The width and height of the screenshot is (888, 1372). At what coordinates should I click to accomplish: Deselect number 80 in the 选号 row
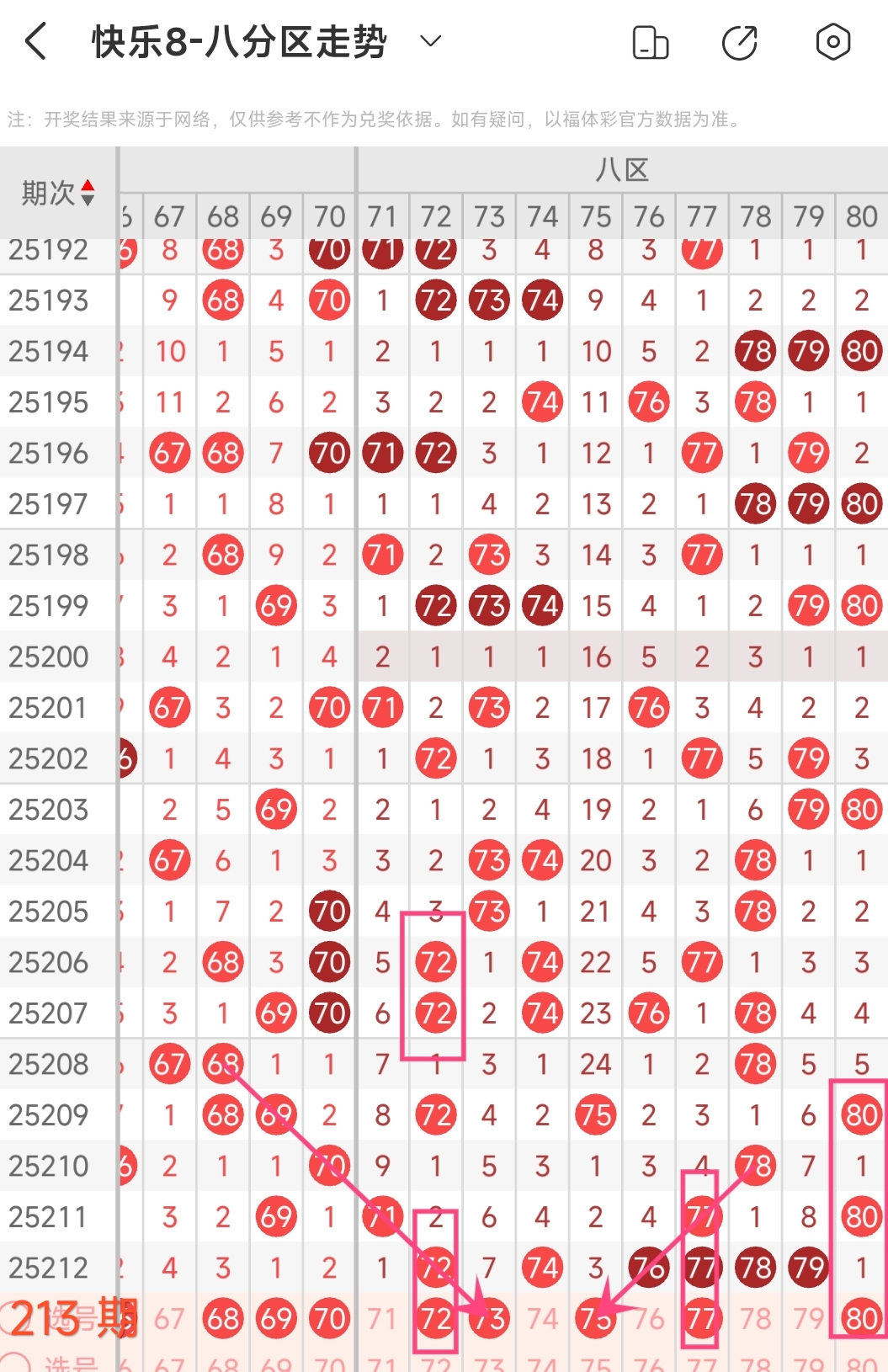pos(861,1318)
